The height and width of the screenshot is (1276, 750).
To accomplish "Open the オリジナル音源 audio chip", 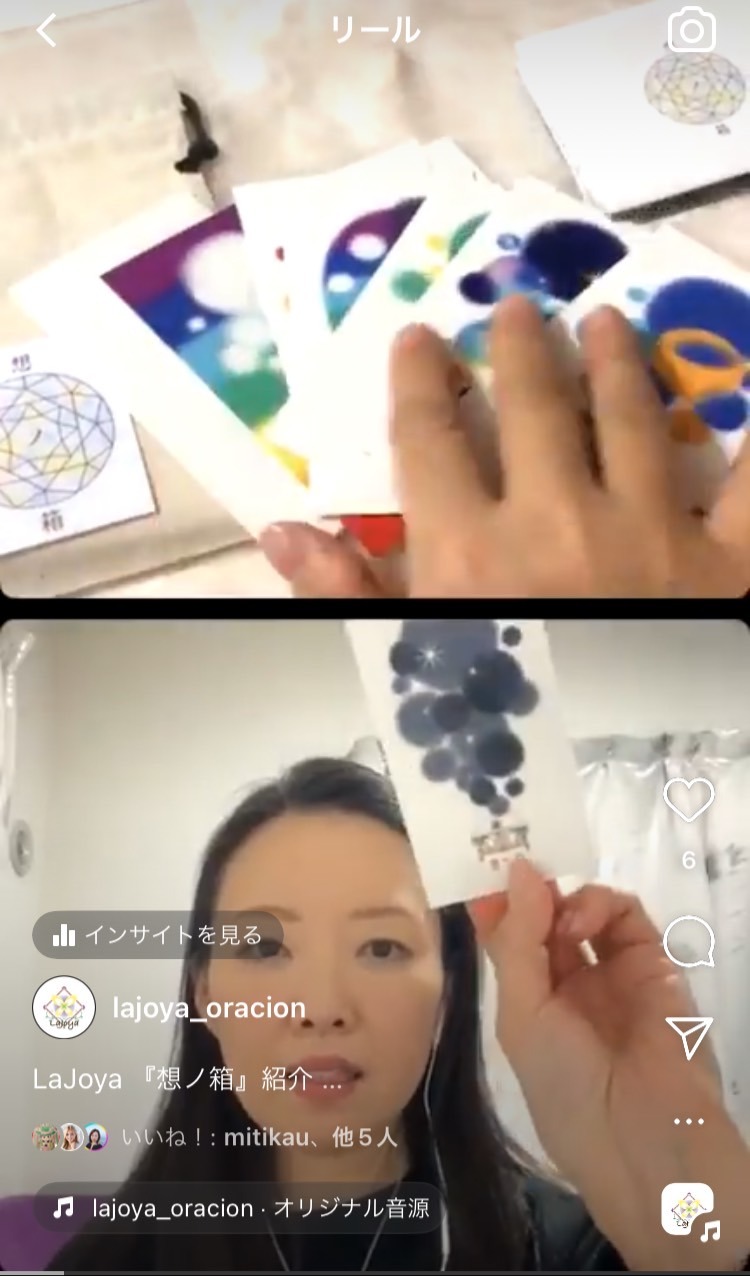I will click(x=238, y=1208).
